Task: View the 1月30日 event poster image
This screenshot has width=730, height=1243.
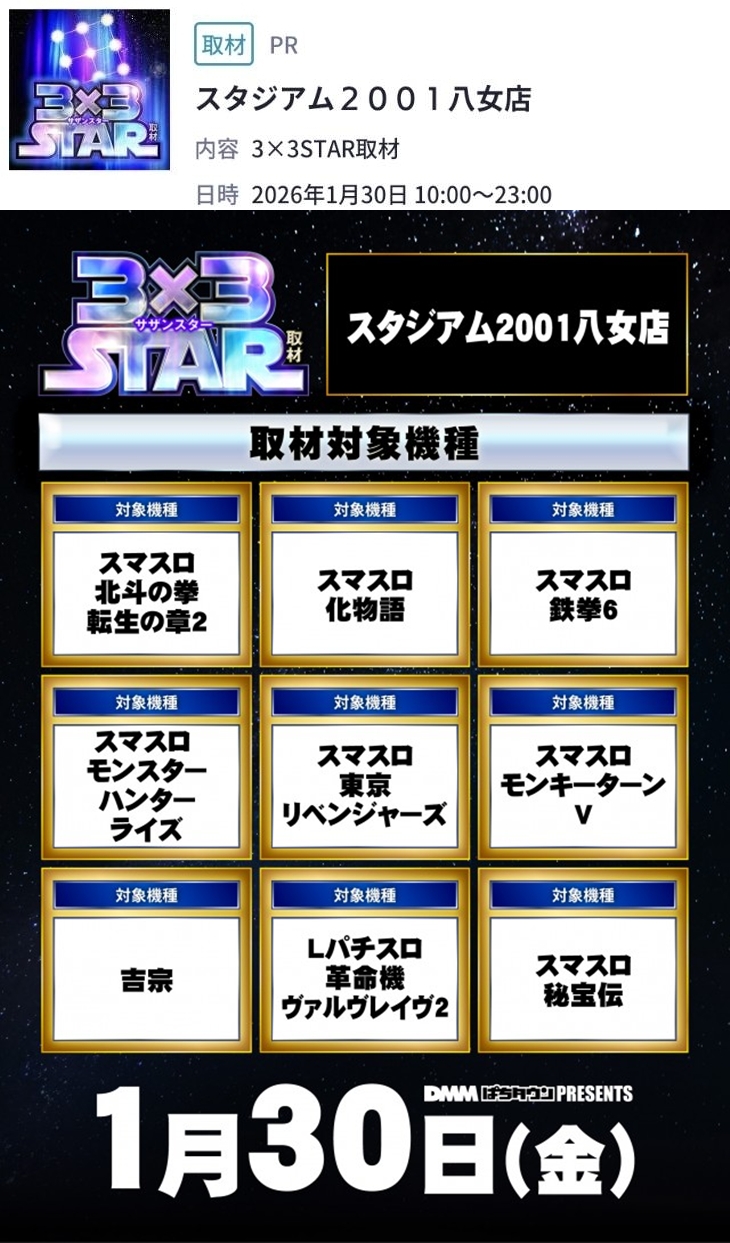Action: click(x=364, y=725)
